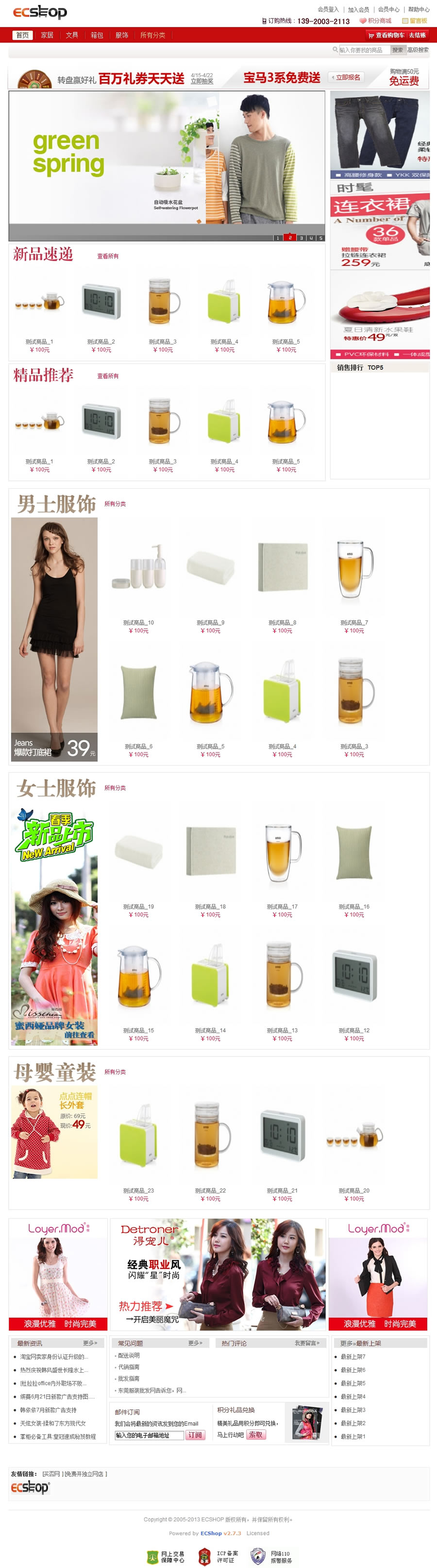Open product 测试商品_23 tile
Image resolution: width=437 pixels, height=1568 pixels.
tap(138, 1191)
